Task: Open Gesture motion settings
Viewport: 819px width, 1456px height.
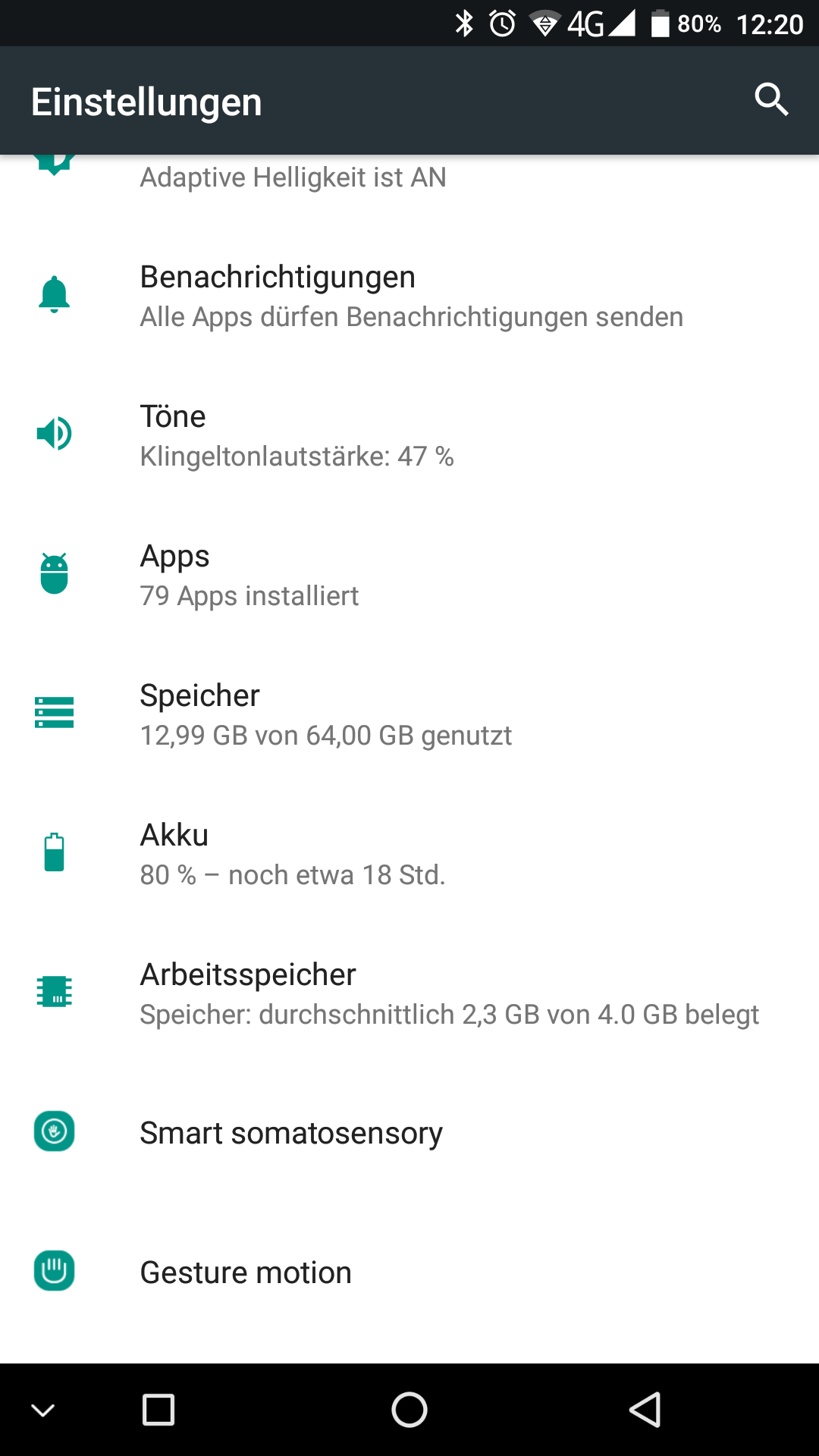Action: pyautogui.click(x=409, y=1272)
